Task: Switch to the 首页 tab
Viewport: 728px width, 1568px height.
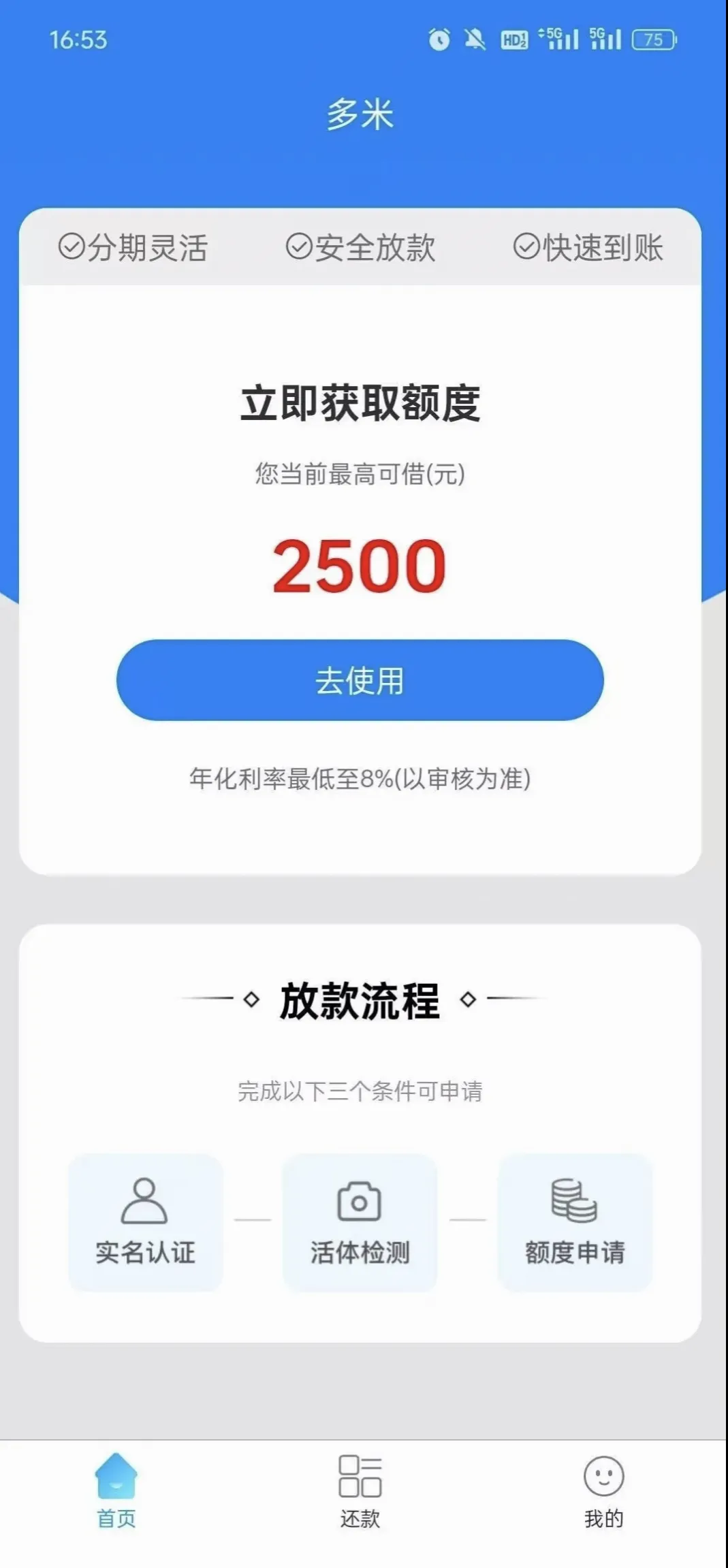Action: (x=116, y=1491)
